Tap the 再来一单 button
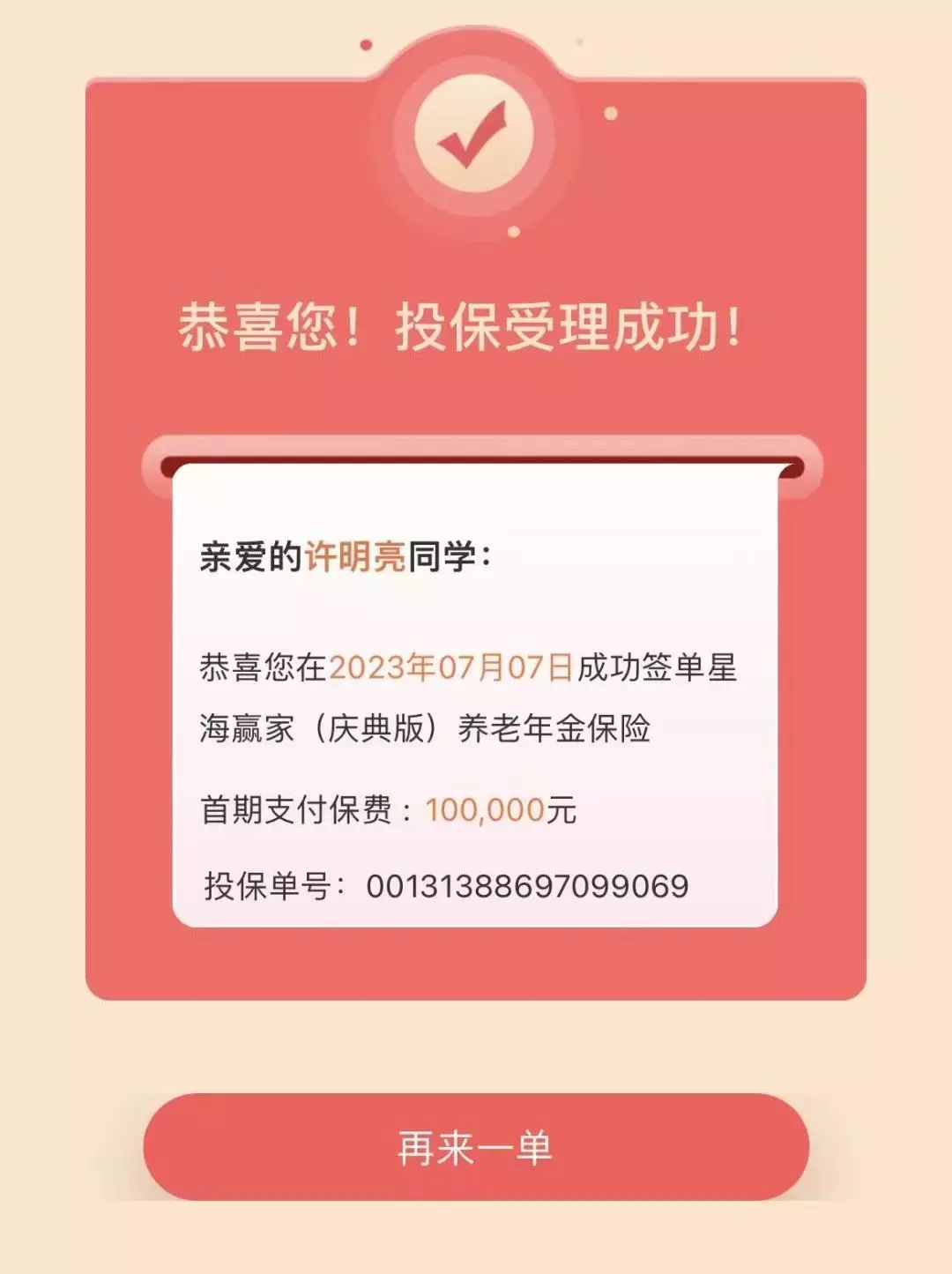 [x=476, y=1147]
